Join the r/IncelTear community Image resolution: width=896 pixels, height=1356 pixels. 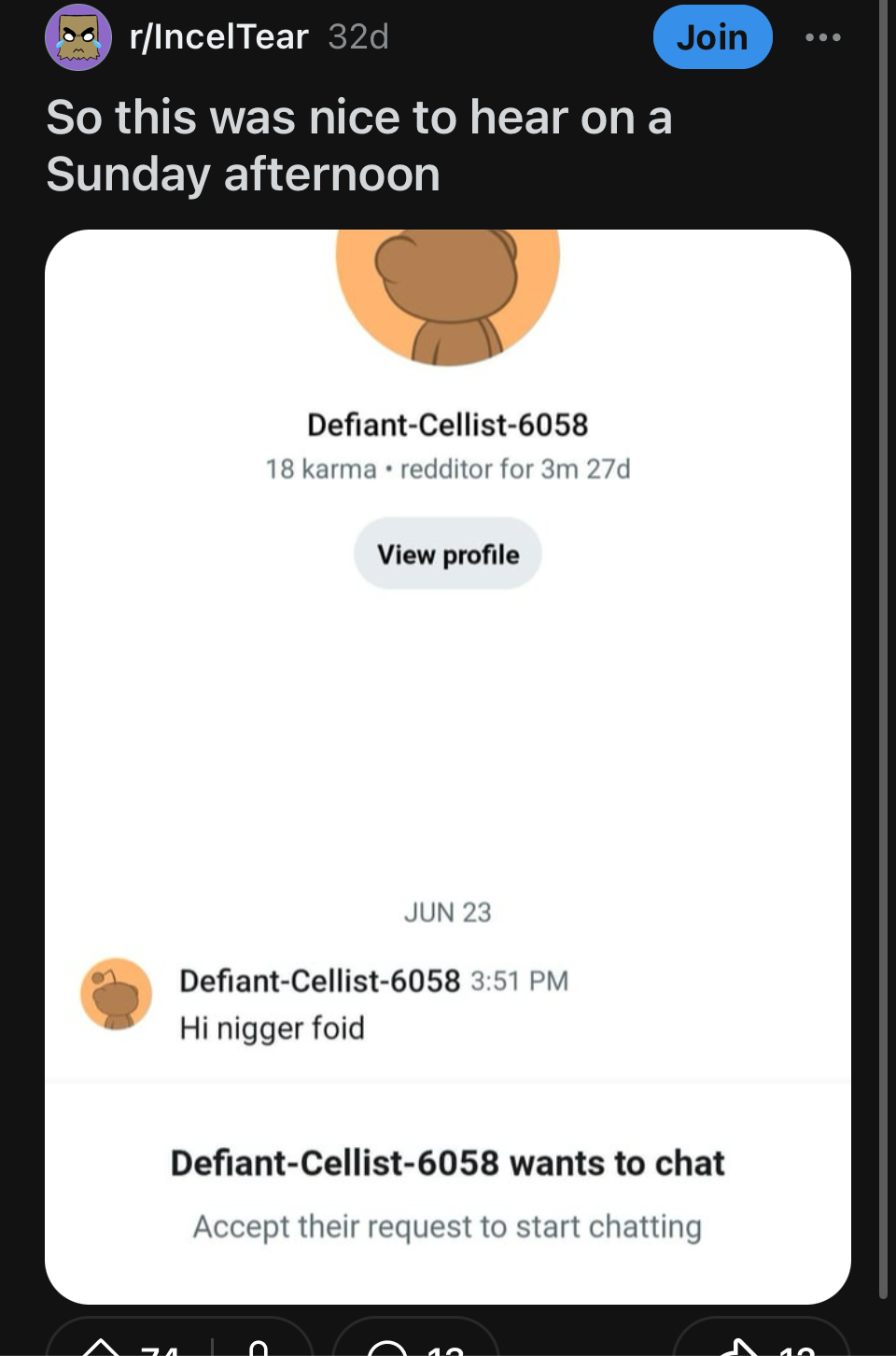tap(712, 37)
